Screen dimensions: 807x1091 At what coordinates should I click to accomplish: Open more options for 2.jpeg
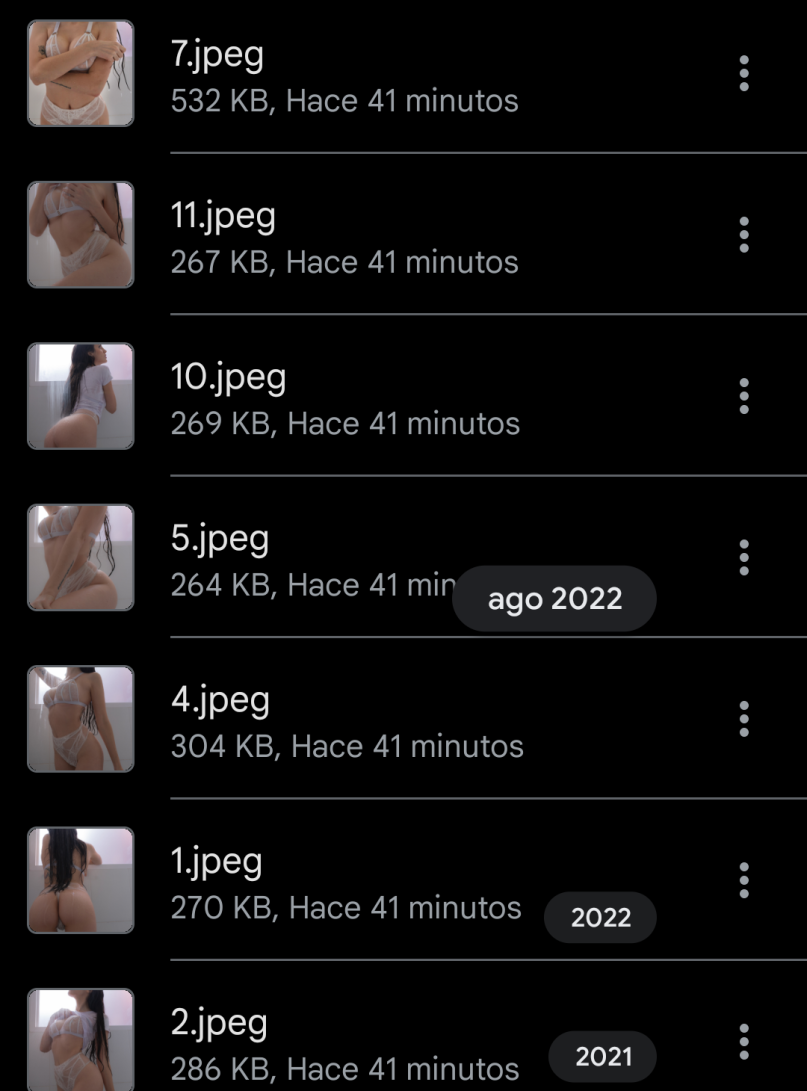pyautogui.click(x=743, y=1041)
